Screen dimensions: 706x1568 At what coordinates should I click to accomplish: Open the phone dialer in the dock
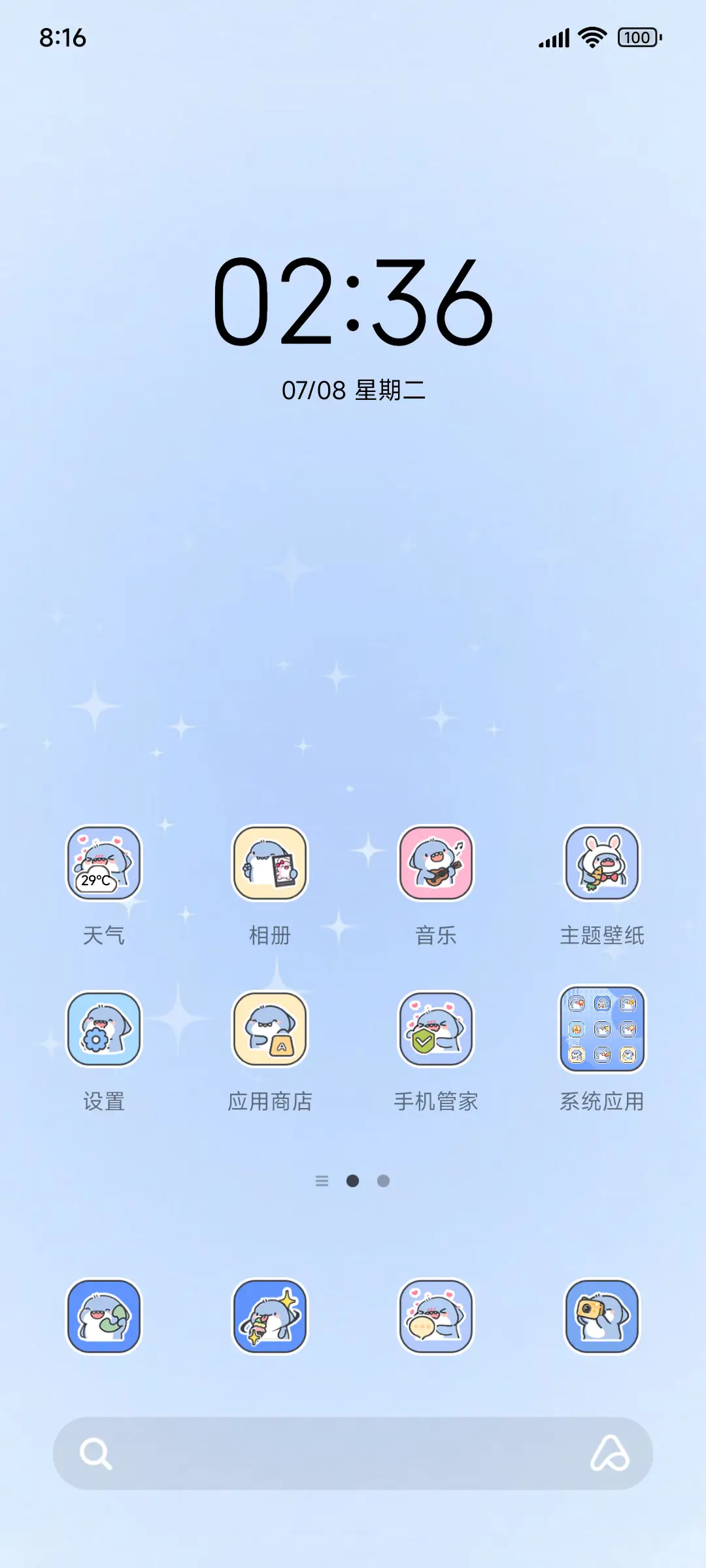click(105, 1316)
